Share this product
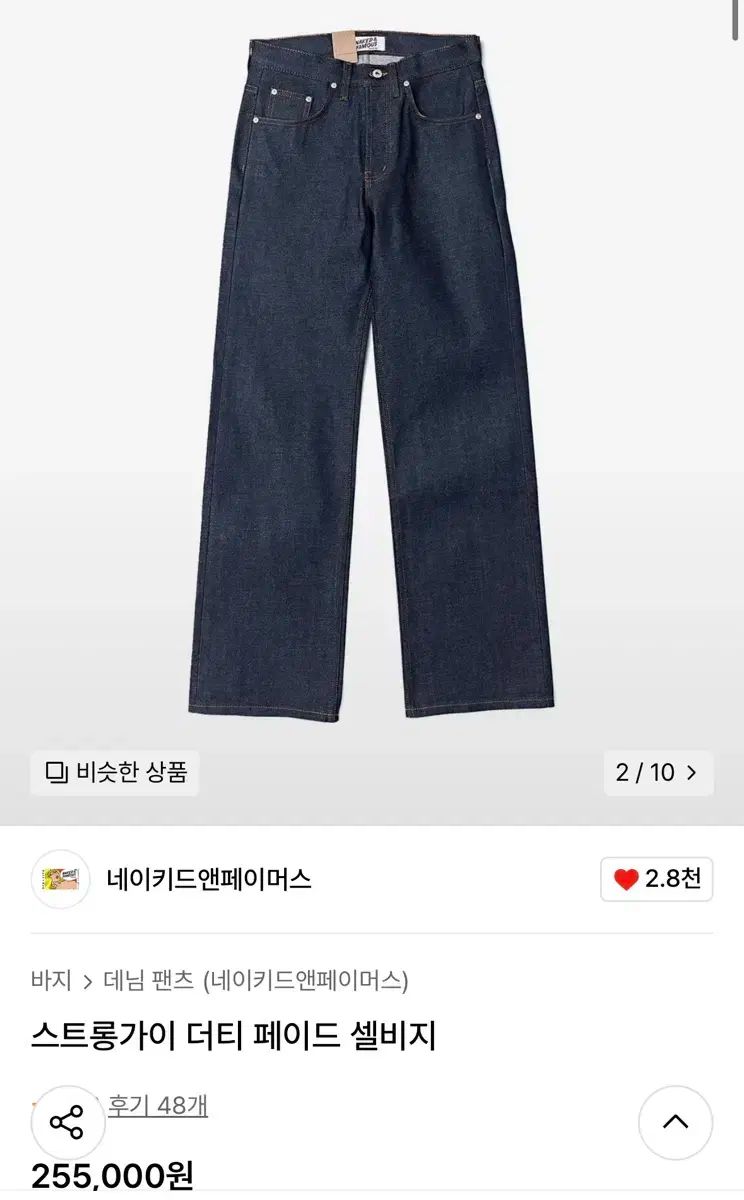This screenshot has width=744, height=1200. point(67,1123)
